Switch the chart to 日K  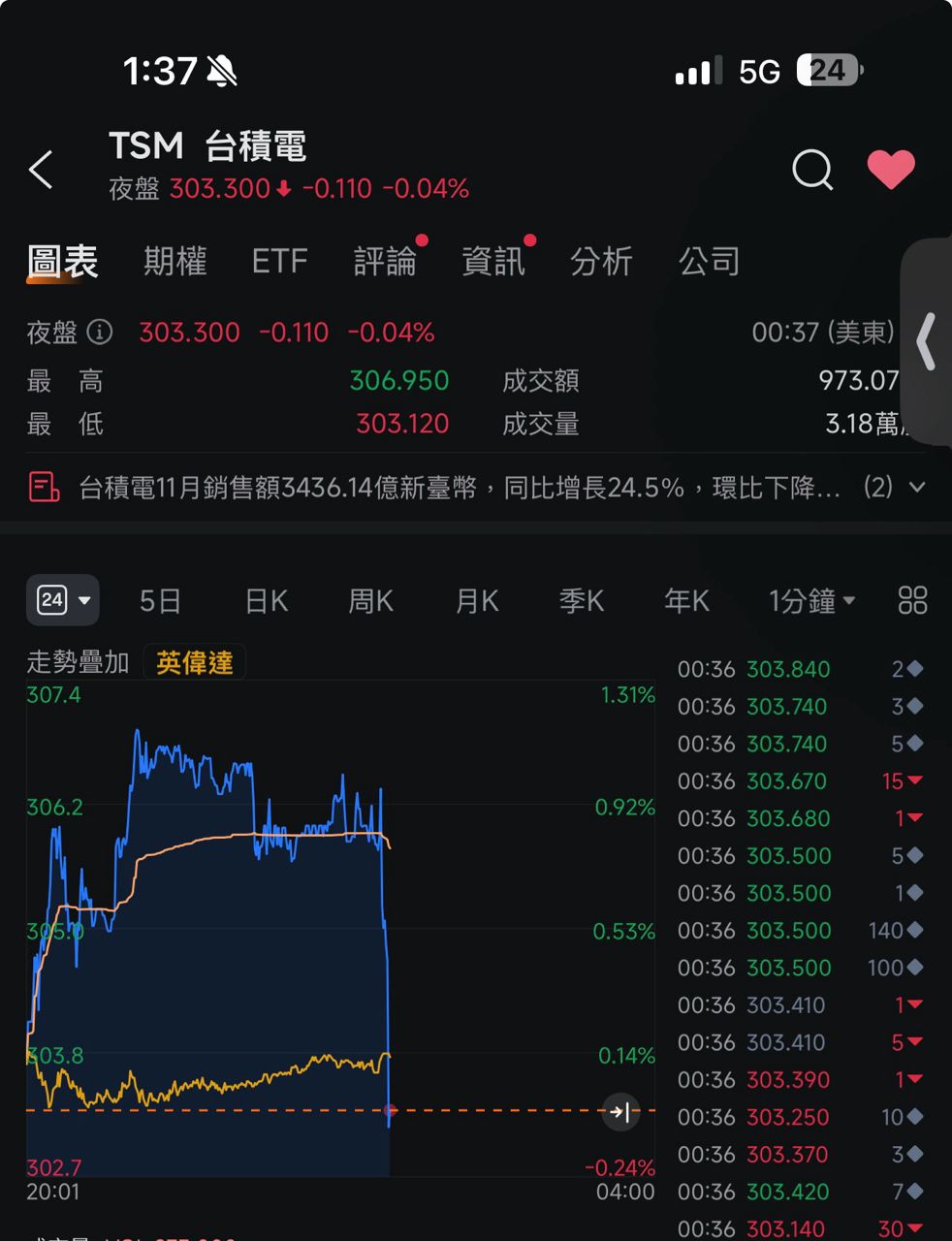point(267,601)
